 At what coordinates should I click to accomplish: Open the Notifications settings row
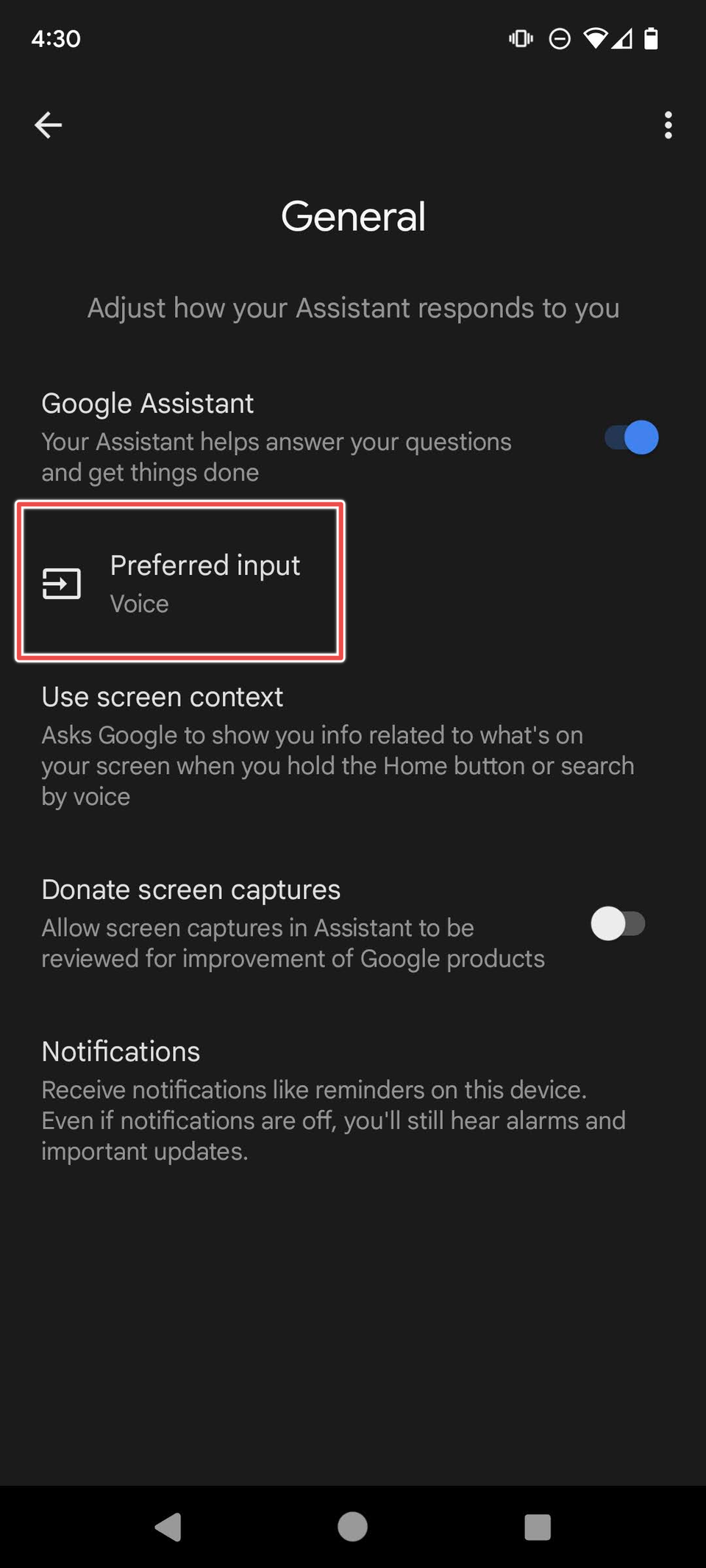[338, 1100]
